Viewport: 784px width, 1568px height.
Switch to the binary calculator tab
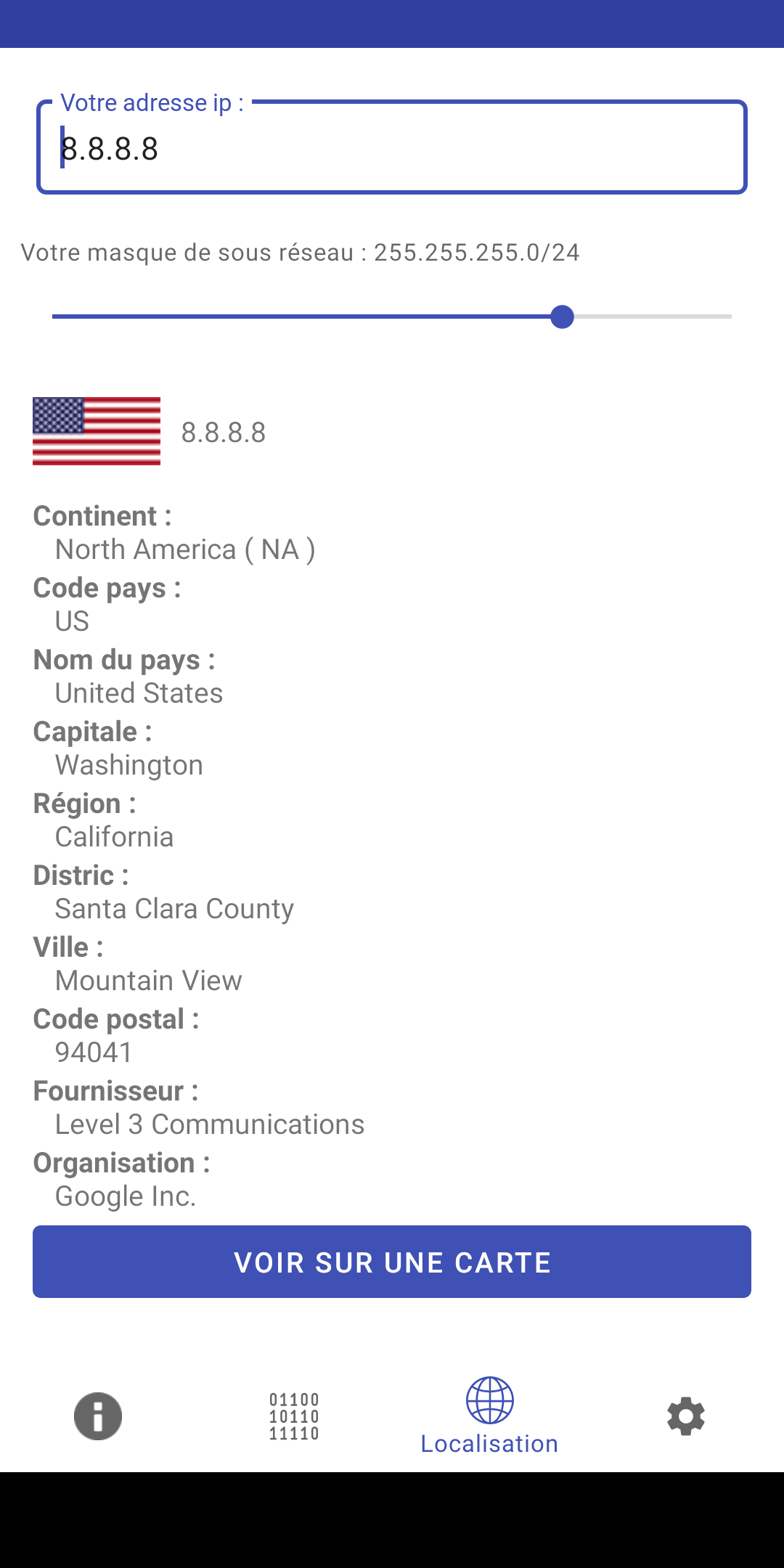294,1416
